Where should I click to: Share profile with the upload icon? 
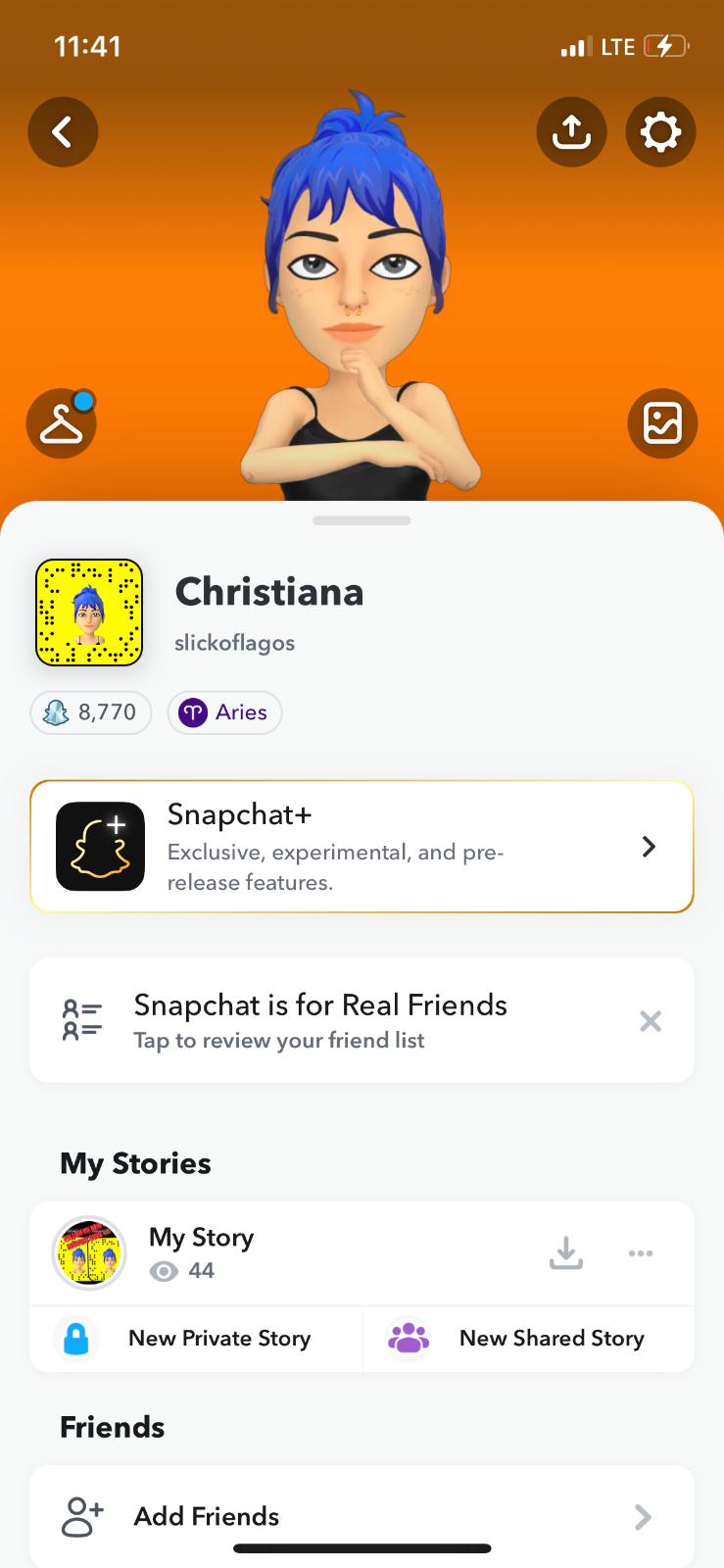tap(571, 131)
